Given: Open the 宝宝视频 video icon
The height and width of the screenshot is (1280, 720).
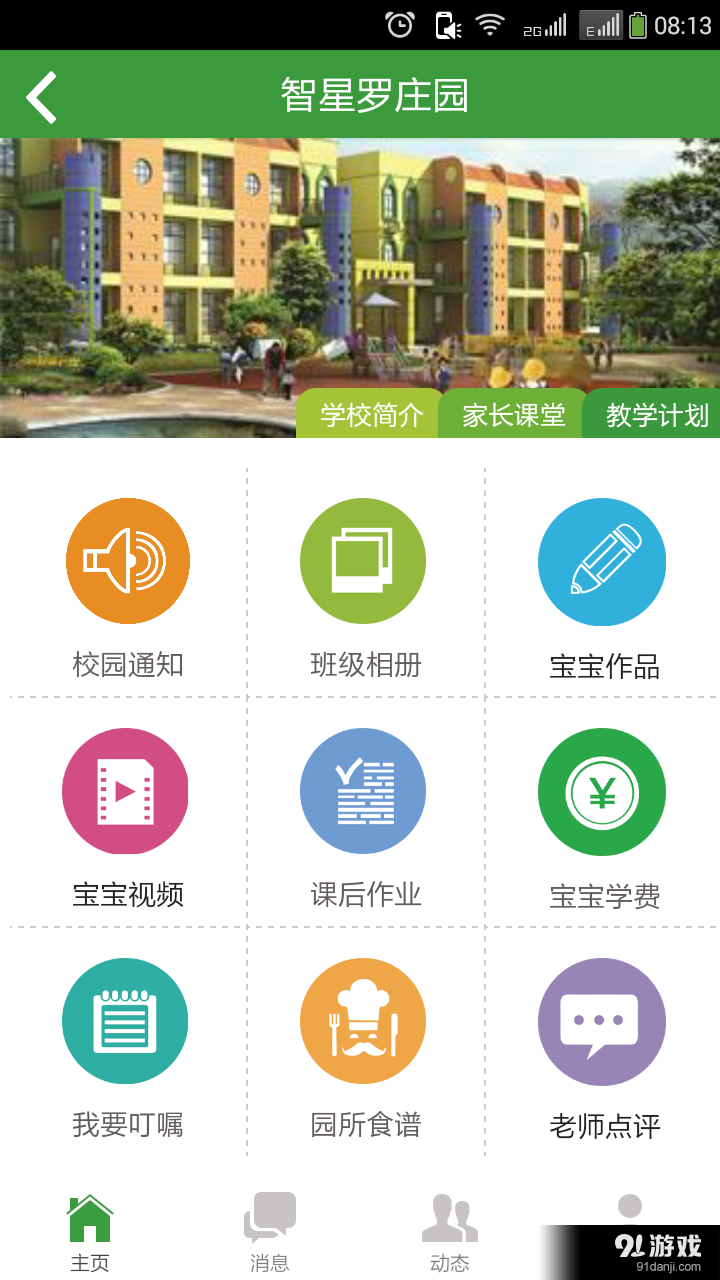Looking at the screenshot, I should click(127, 791).
